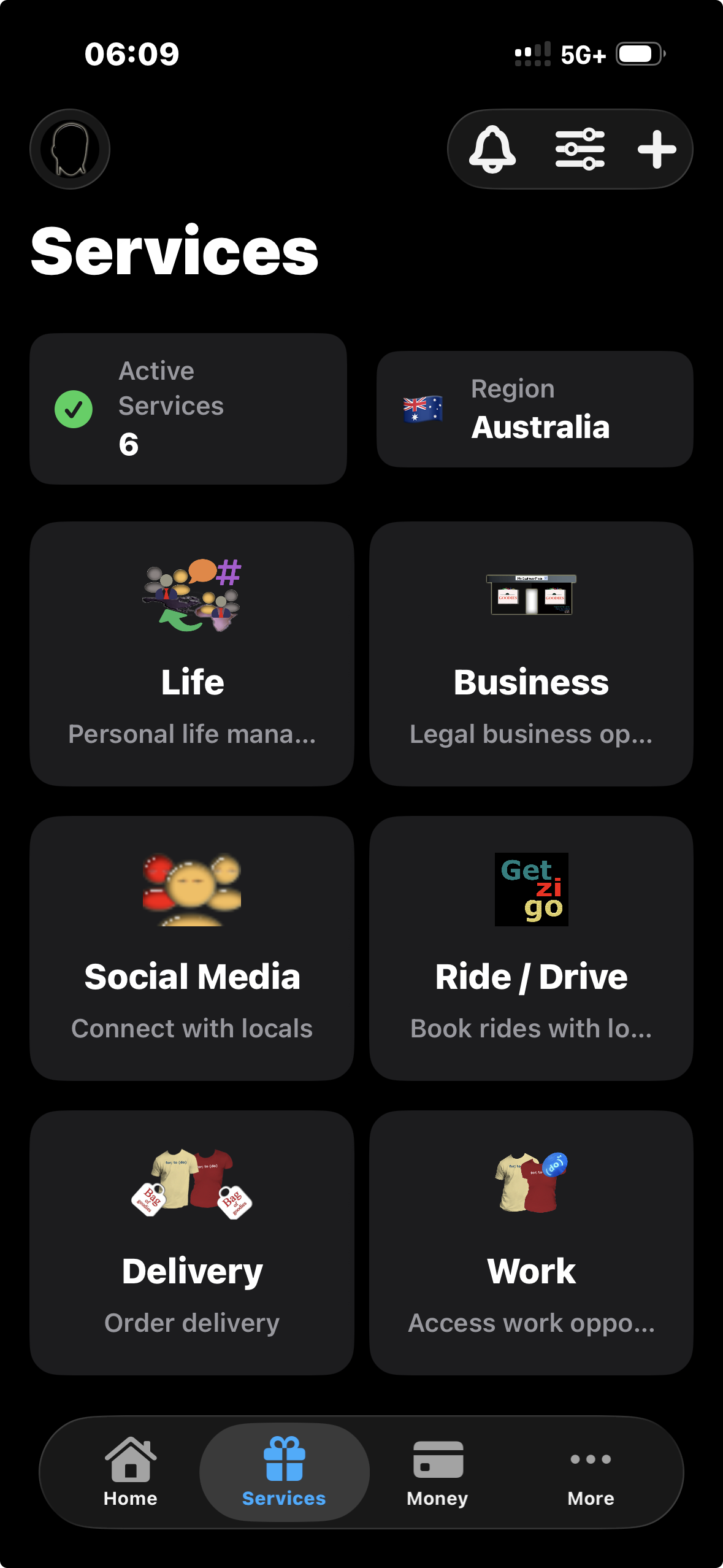Screen dimensions: 723x1568
Task: Select the Social Media service
Action: point(192,948)
